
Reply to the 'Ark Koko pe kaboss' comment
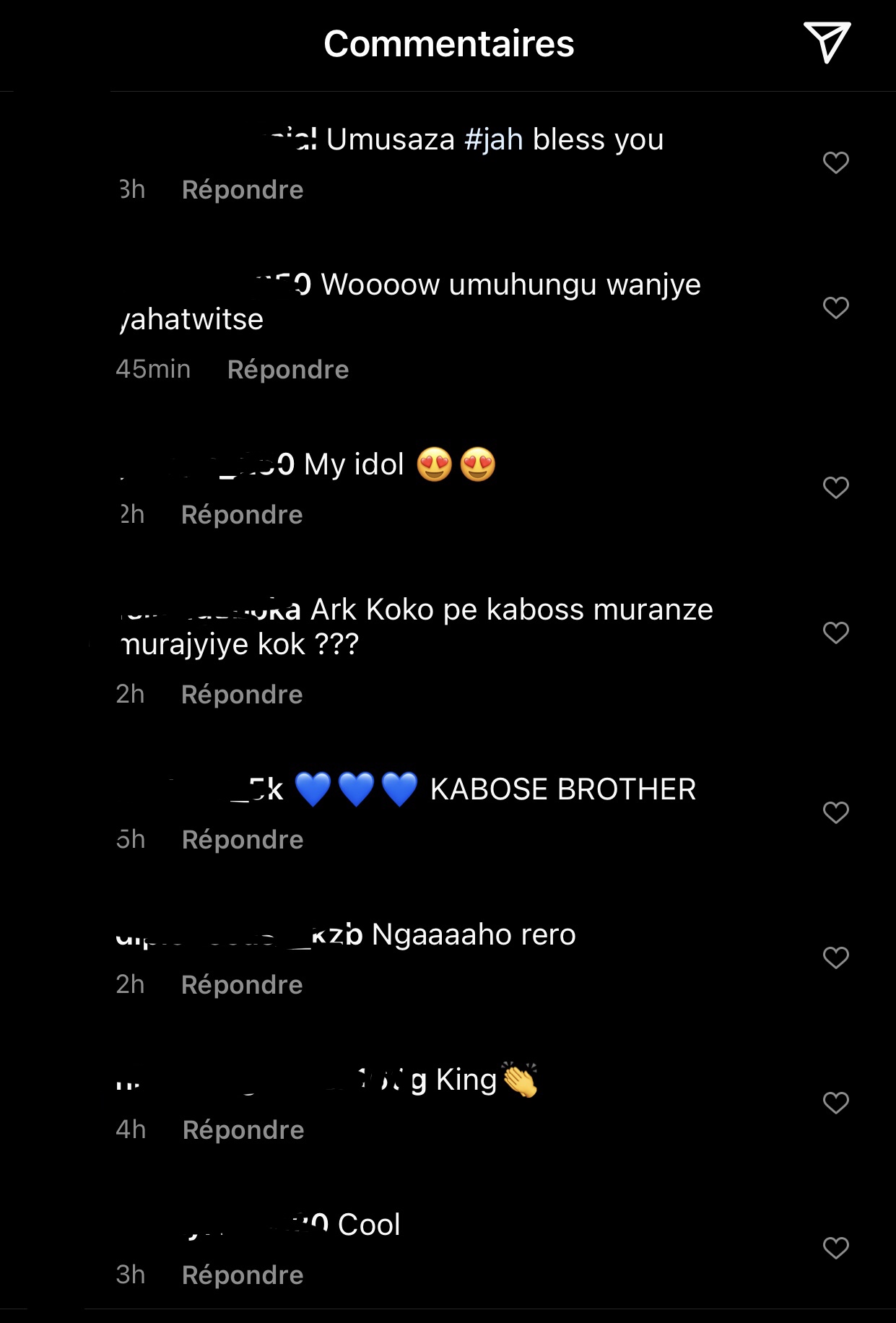(242, 695)
